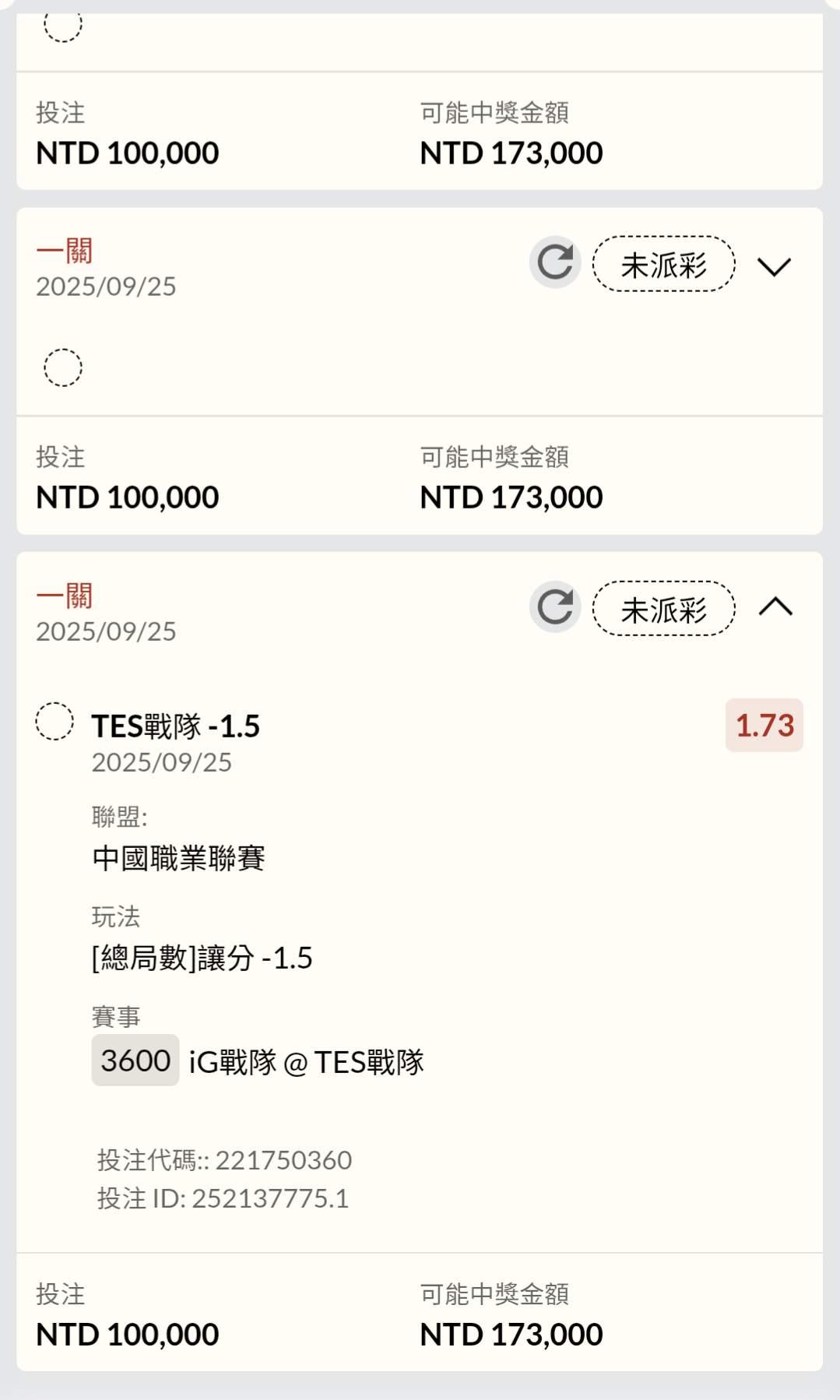840x1400 pixels.
Task: Expand the collapsed 一關 bet using its down chevron
Action: [774, 266]
